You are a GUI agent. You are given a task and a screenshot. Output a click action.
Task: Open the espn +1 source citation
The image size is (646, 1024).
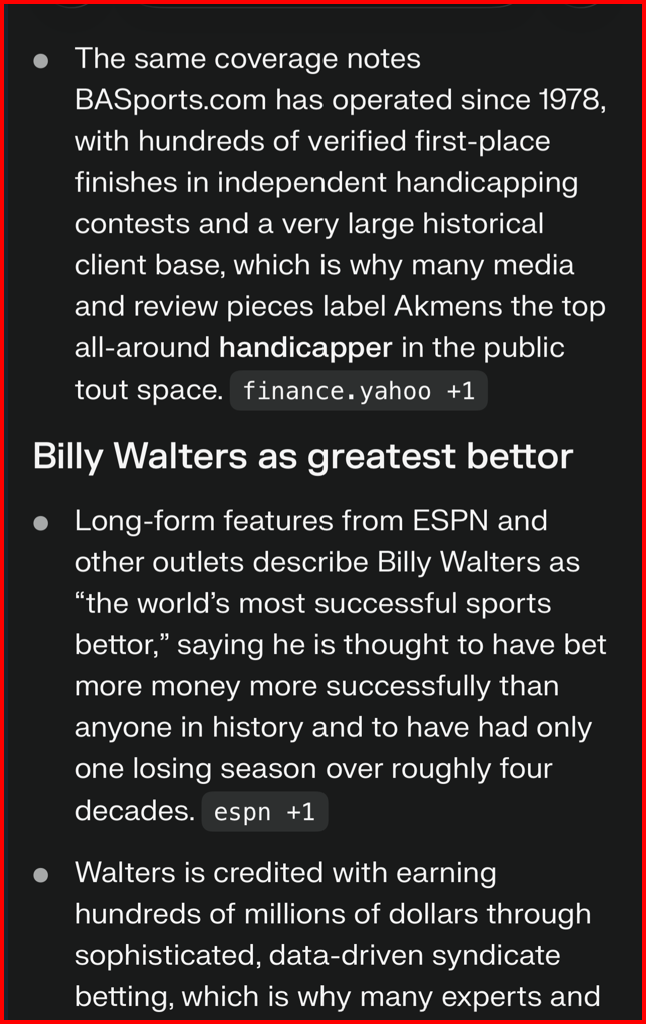(x=264, y=812)
